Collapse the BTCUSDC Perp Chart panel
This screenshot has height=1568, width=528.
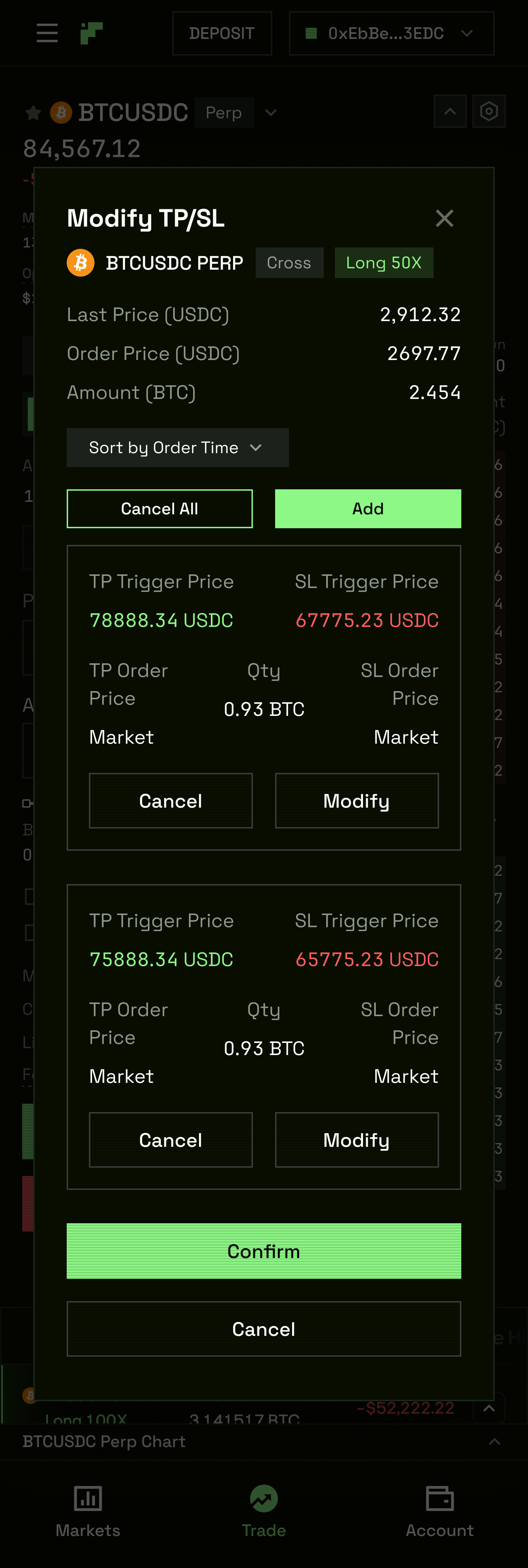[x=495, y=1442]
